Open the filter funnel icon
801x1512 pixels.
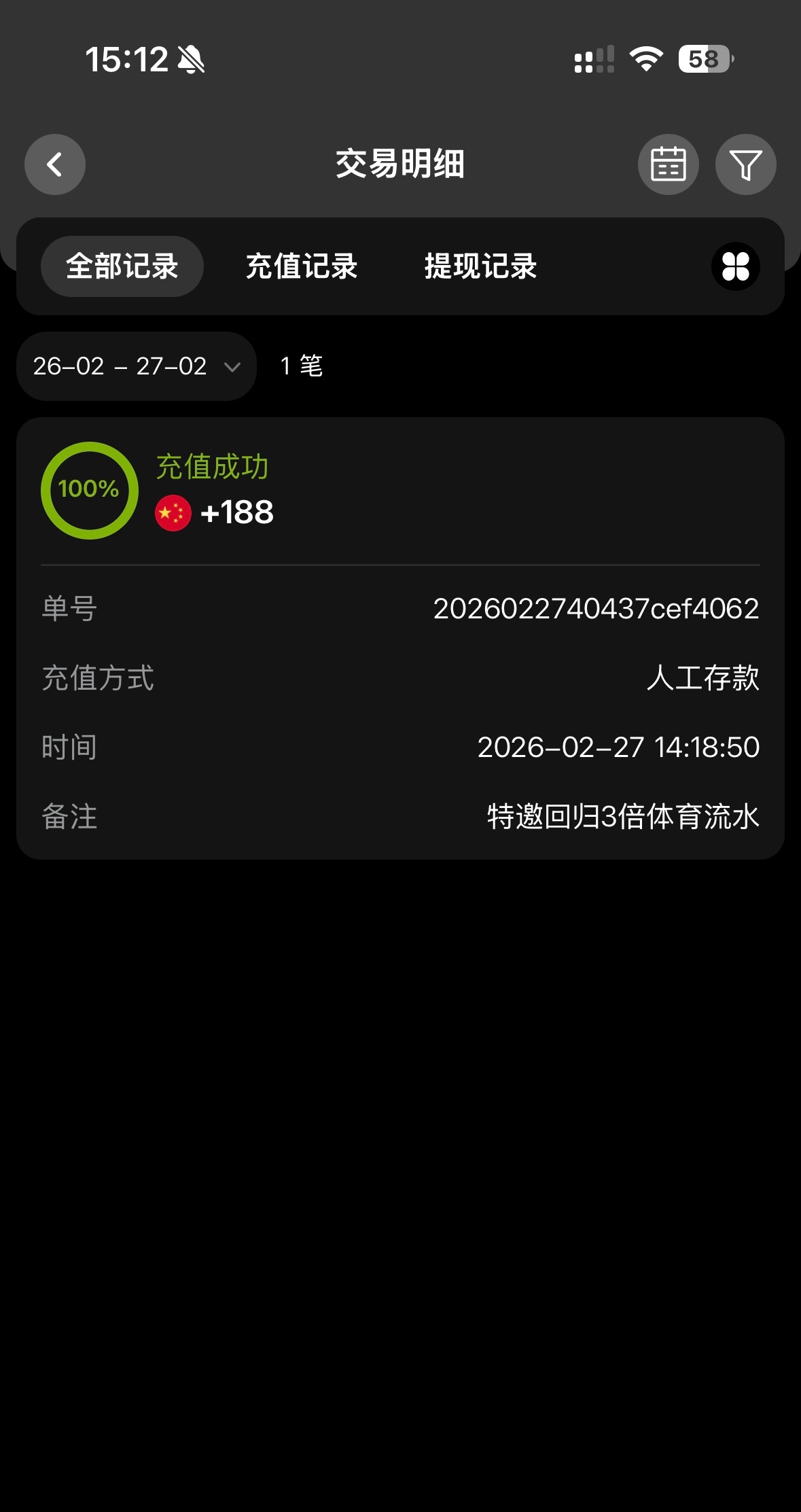(x=745, y=164)
